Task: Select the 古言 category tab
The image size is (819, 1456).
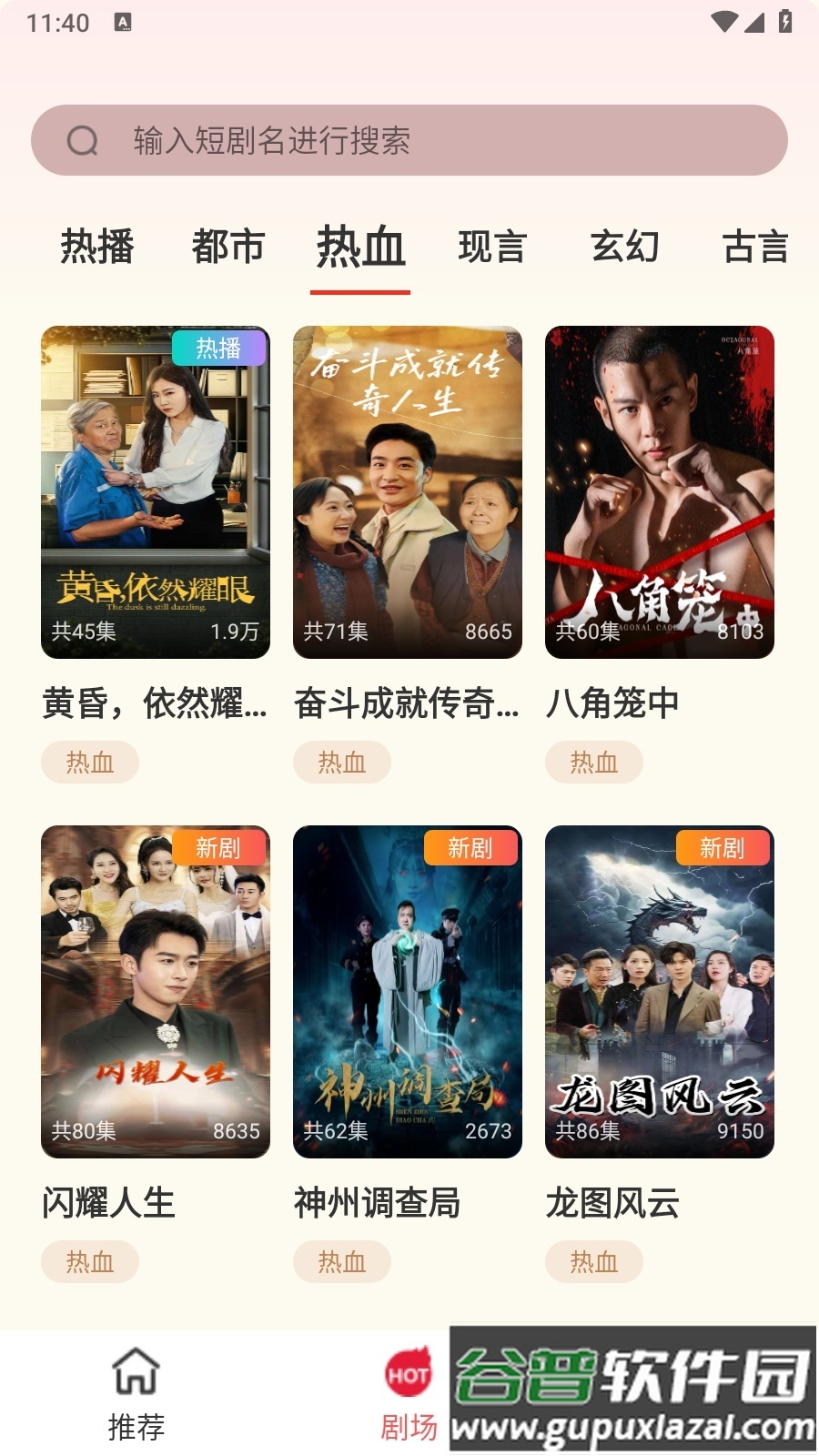Action: tap(754, 248)
